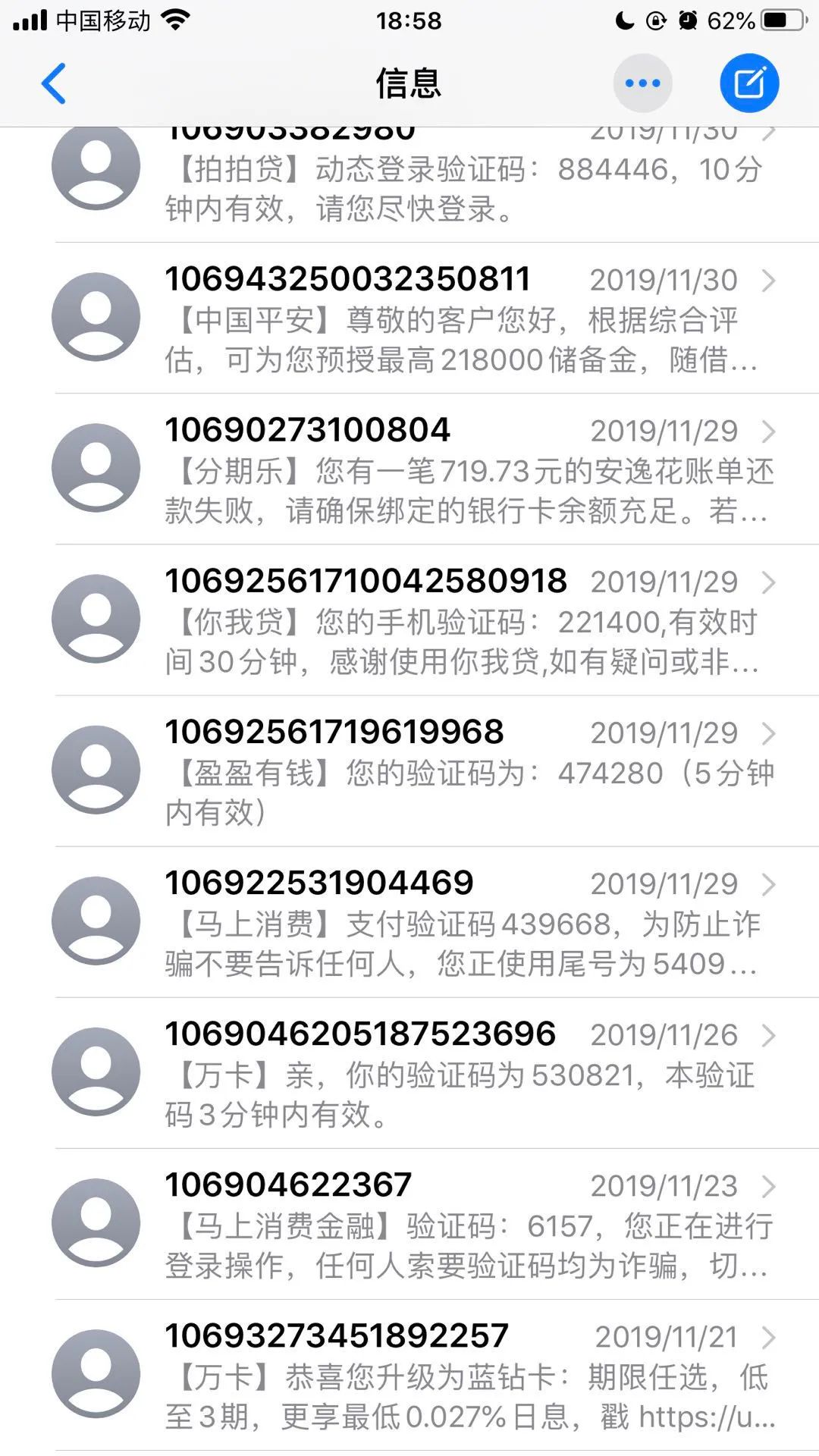Image resolution: width=819 pixels, height=1456 pixels.
Task: Open the 马上消费 payment code message
Action: click(x=463, y=924)
